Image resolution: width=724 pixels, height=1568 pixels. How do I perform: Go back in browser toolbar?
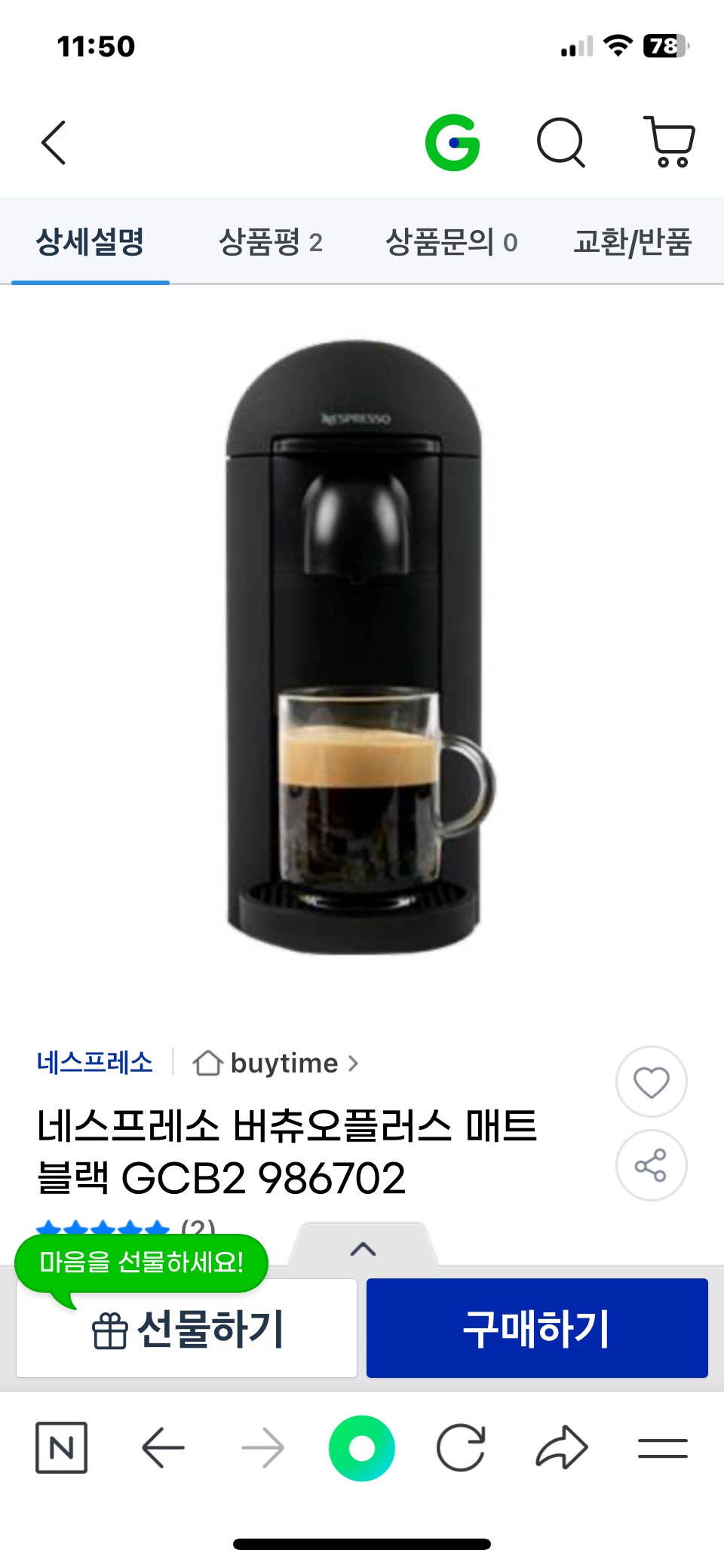(x=163, y=1448)
